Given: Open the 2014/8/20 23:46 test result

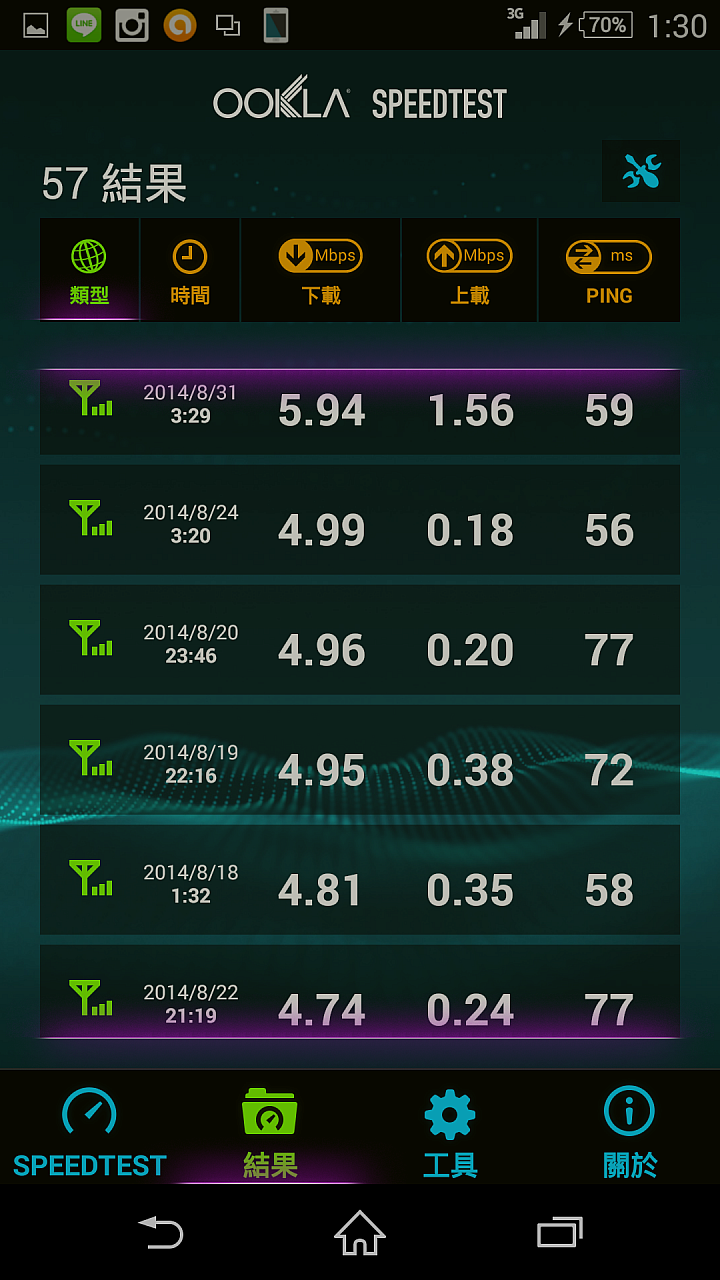Looking at the screenshot, I should (360, 640).
